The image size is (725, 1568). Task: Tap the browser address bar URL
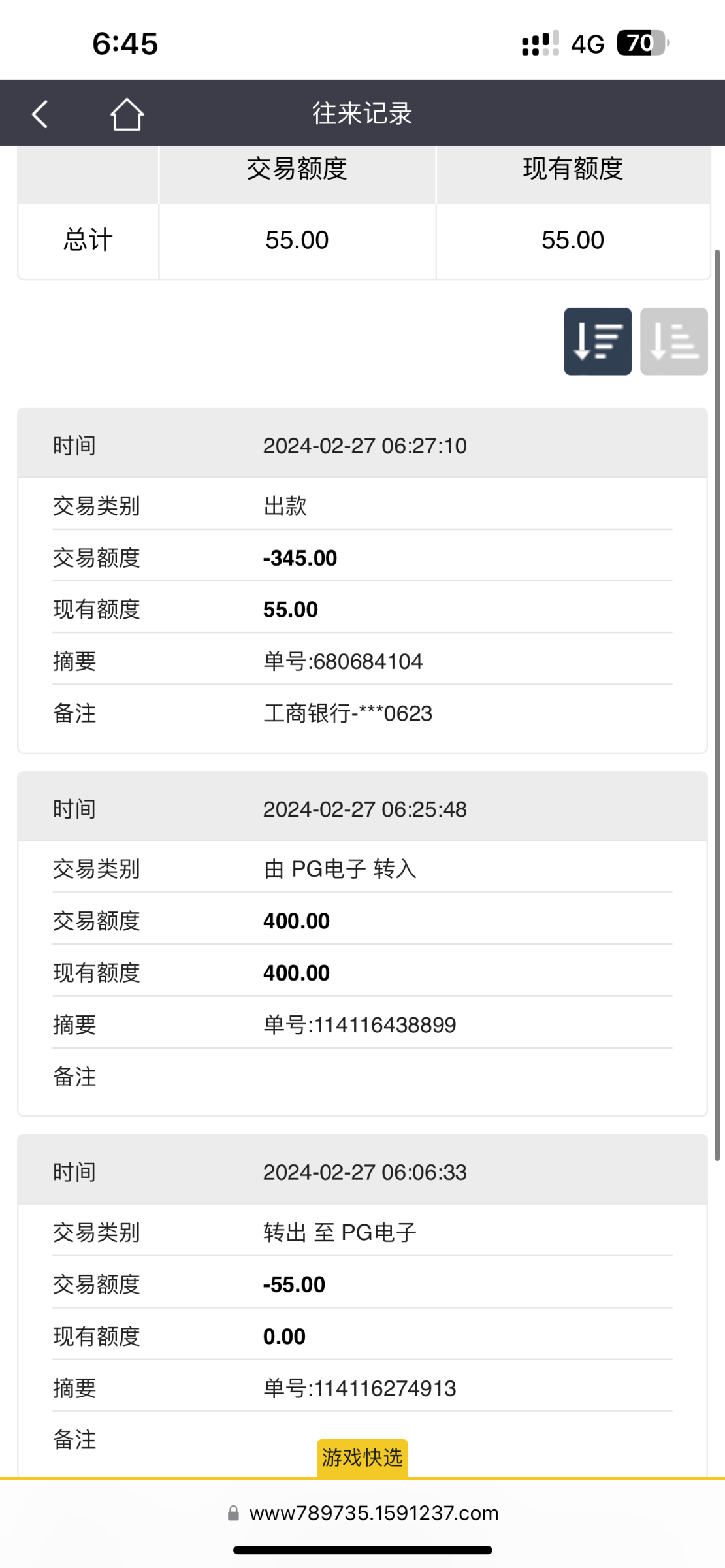coord(374,1513)
